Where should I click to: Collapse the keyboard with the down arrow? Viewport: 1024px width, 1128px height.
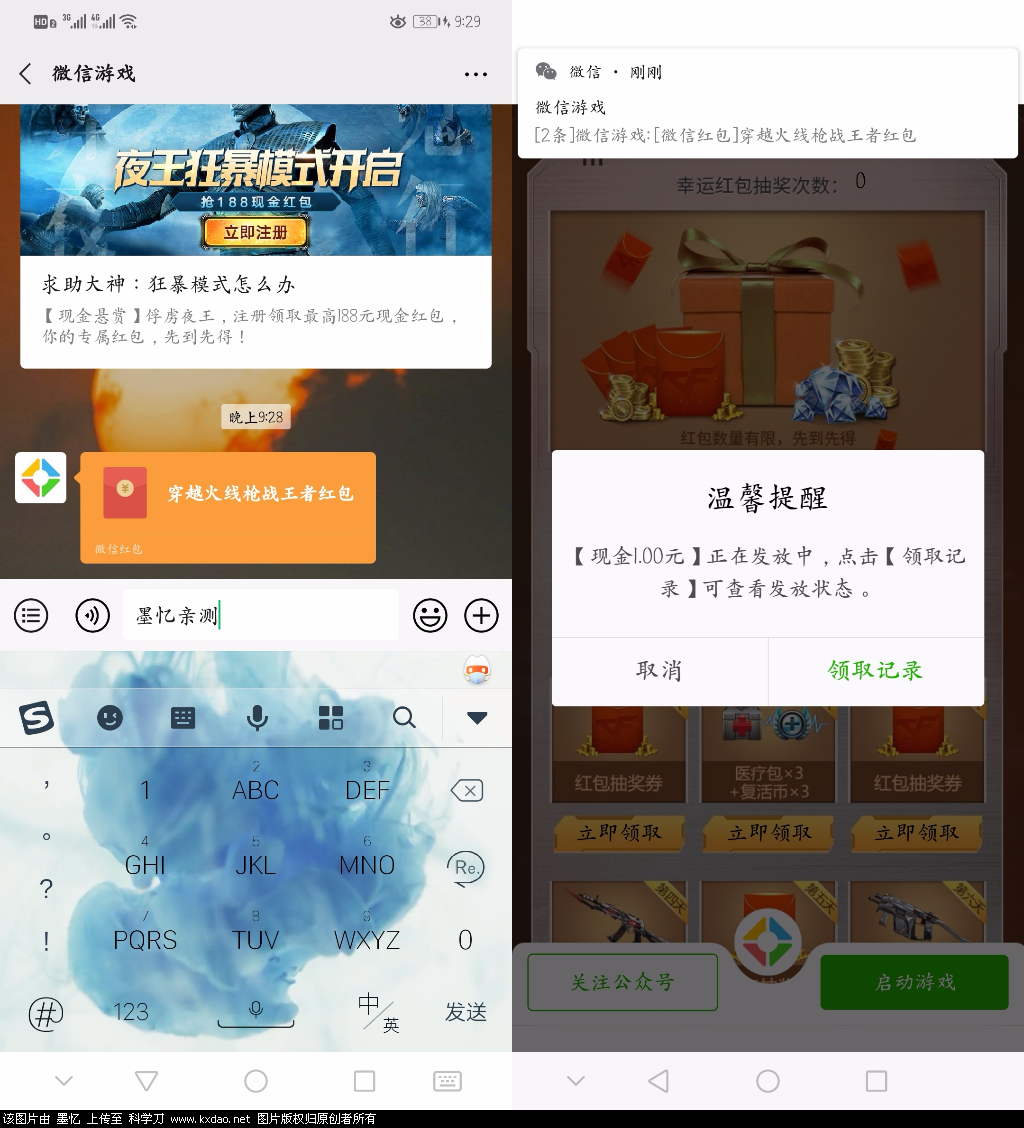pos(477,717)
